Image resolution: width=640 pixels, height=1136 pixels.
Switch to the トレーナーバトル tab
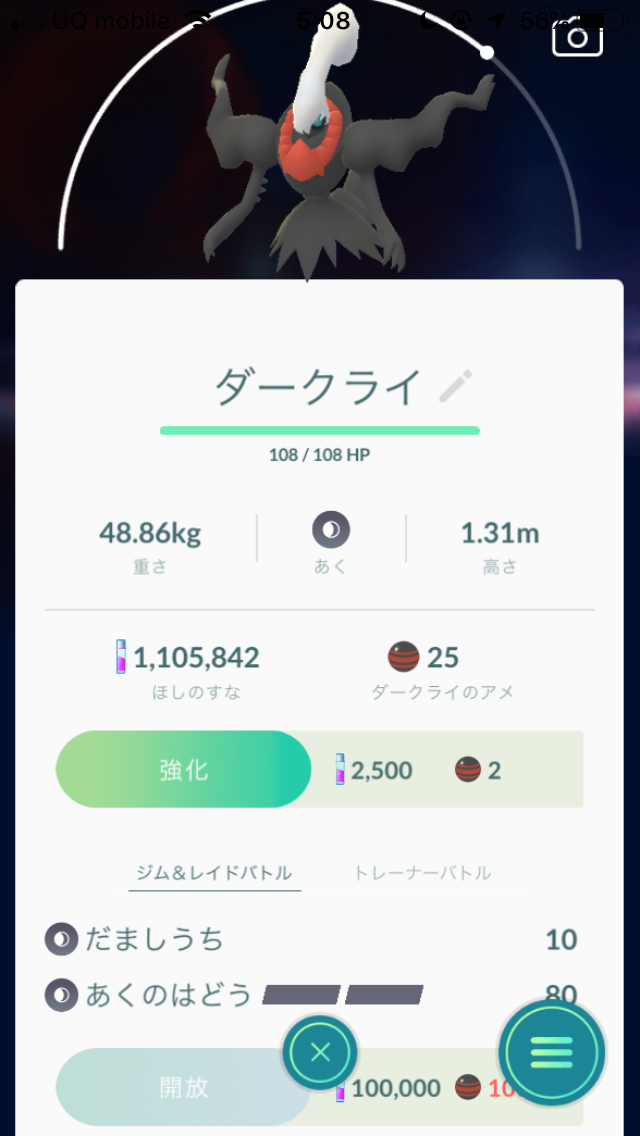pyautogui.click(x=422, y=872)
